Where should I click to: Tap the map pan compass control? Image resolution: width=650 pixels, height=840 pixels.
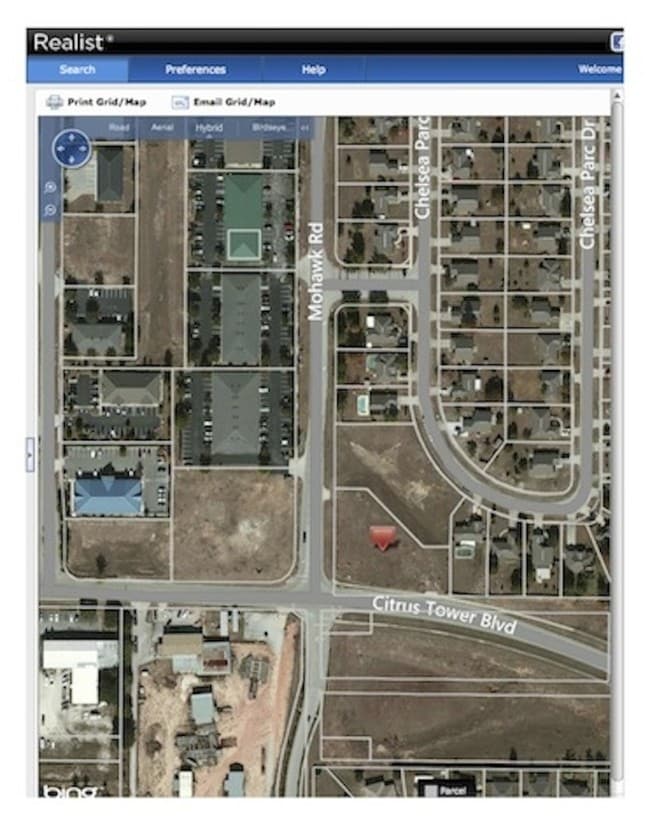pos(71,149)
